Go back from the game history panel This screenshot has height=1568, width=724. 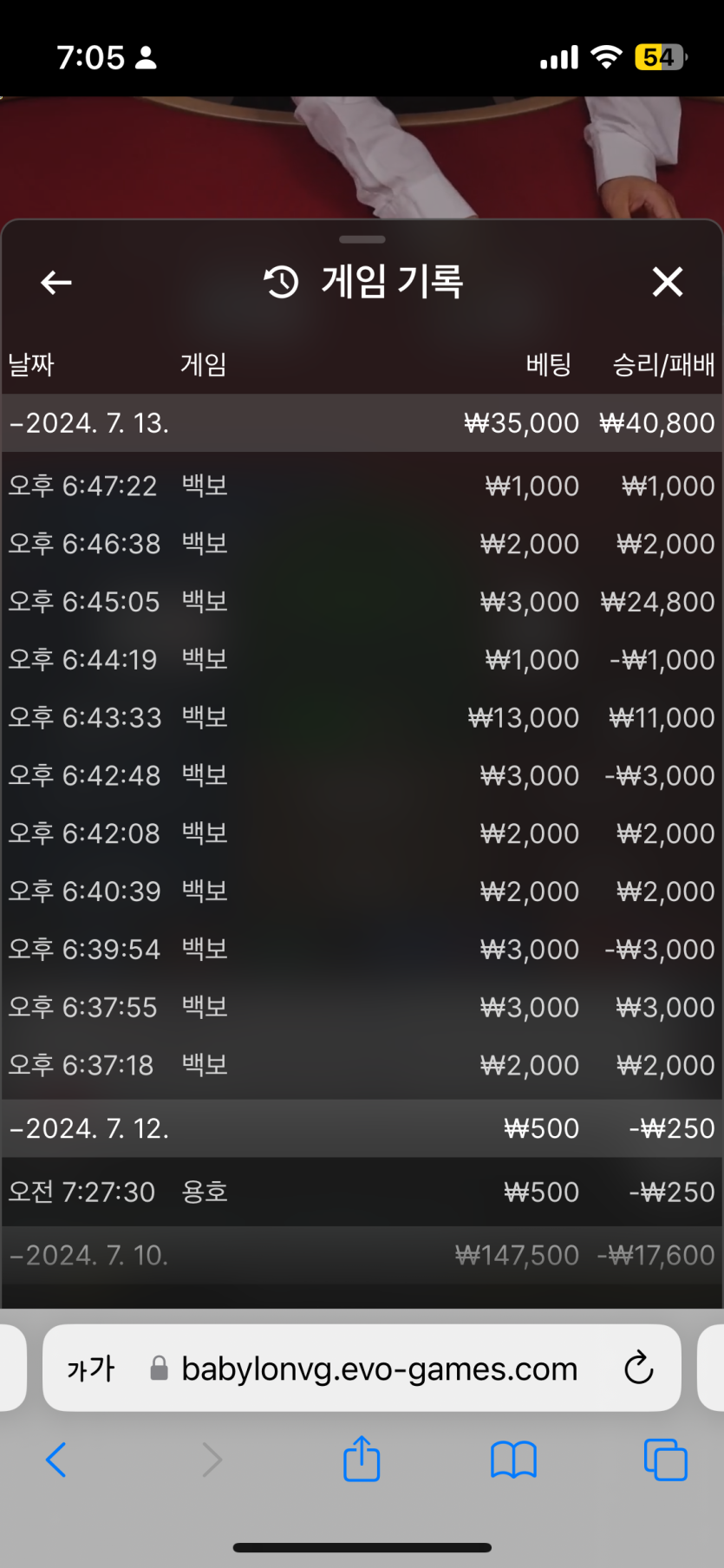pos(56,283)
